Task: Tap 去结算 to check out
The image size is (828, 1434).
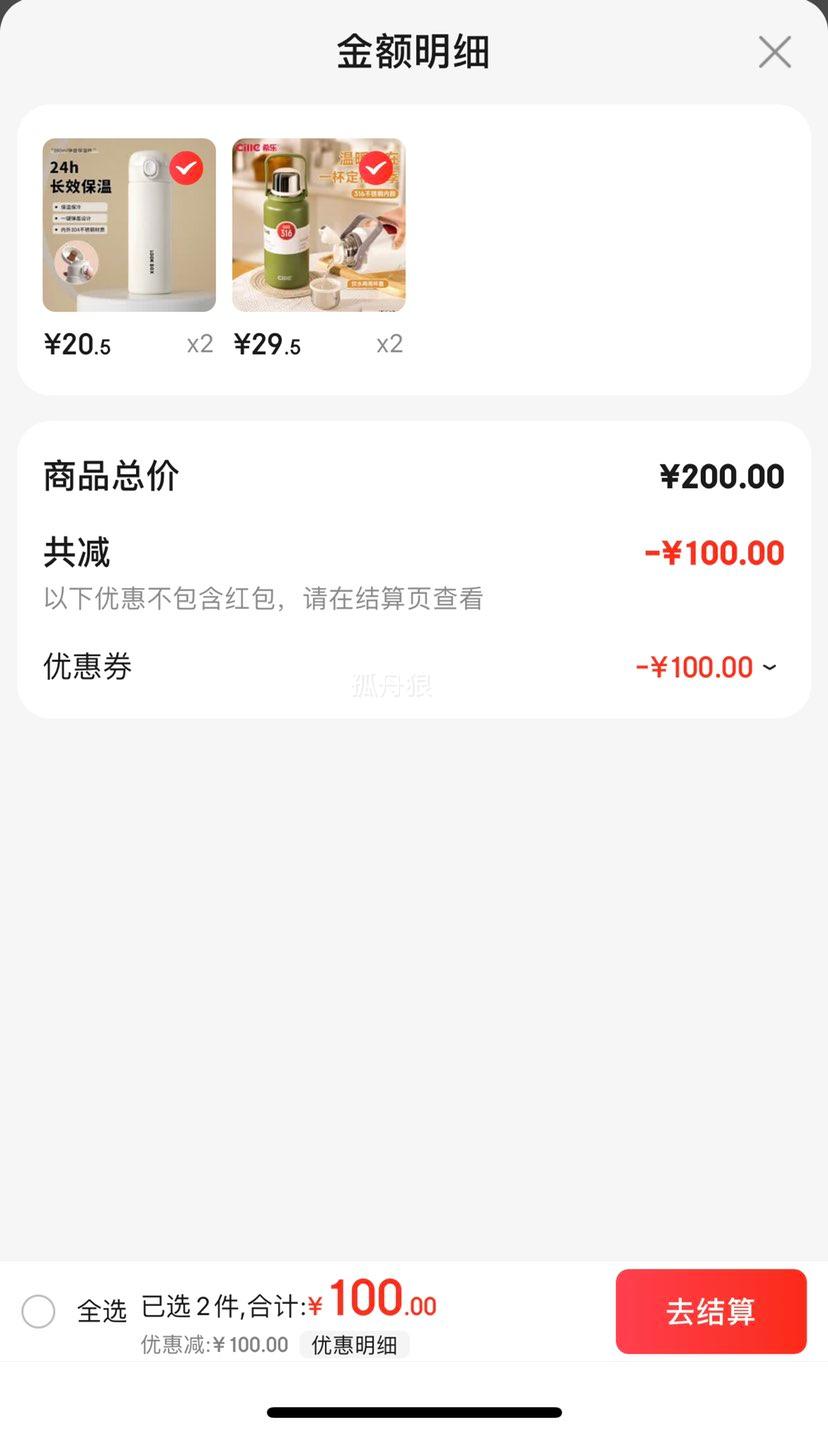Action: click(710, 1311)
